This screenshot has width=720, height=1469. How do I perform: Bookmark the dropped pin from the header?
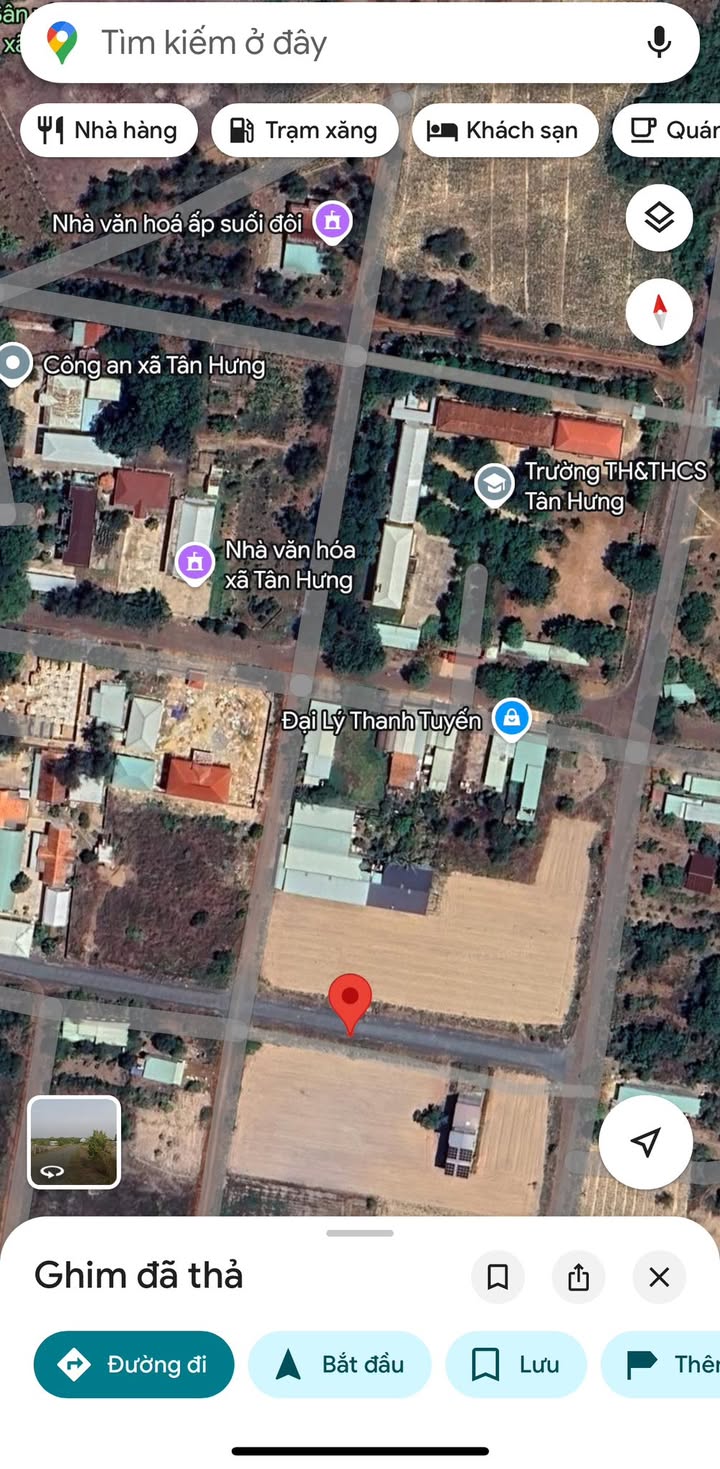pyautogui.click(x=498, y=1277)
